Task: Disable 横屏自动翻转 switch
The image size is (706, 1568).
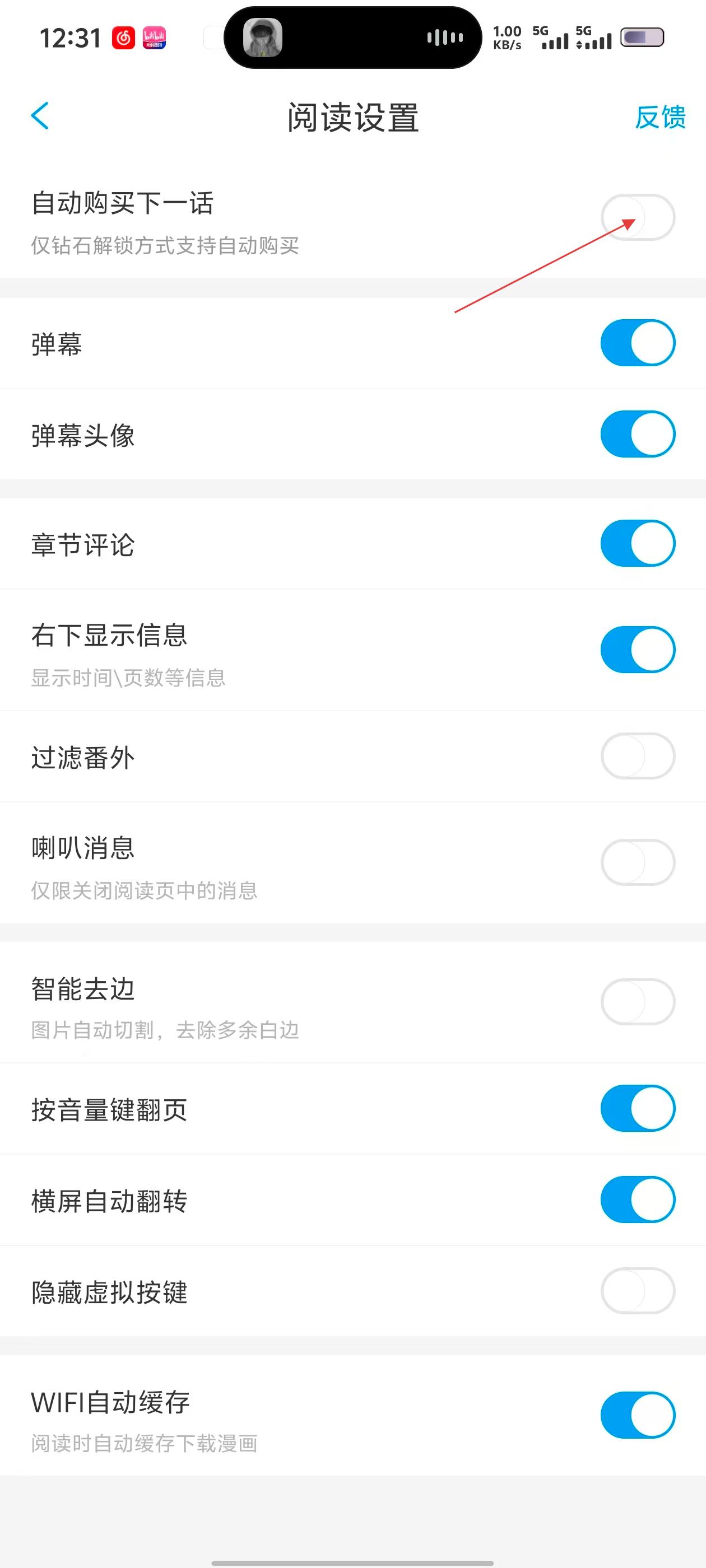Action: click(x=637, y=1200)
